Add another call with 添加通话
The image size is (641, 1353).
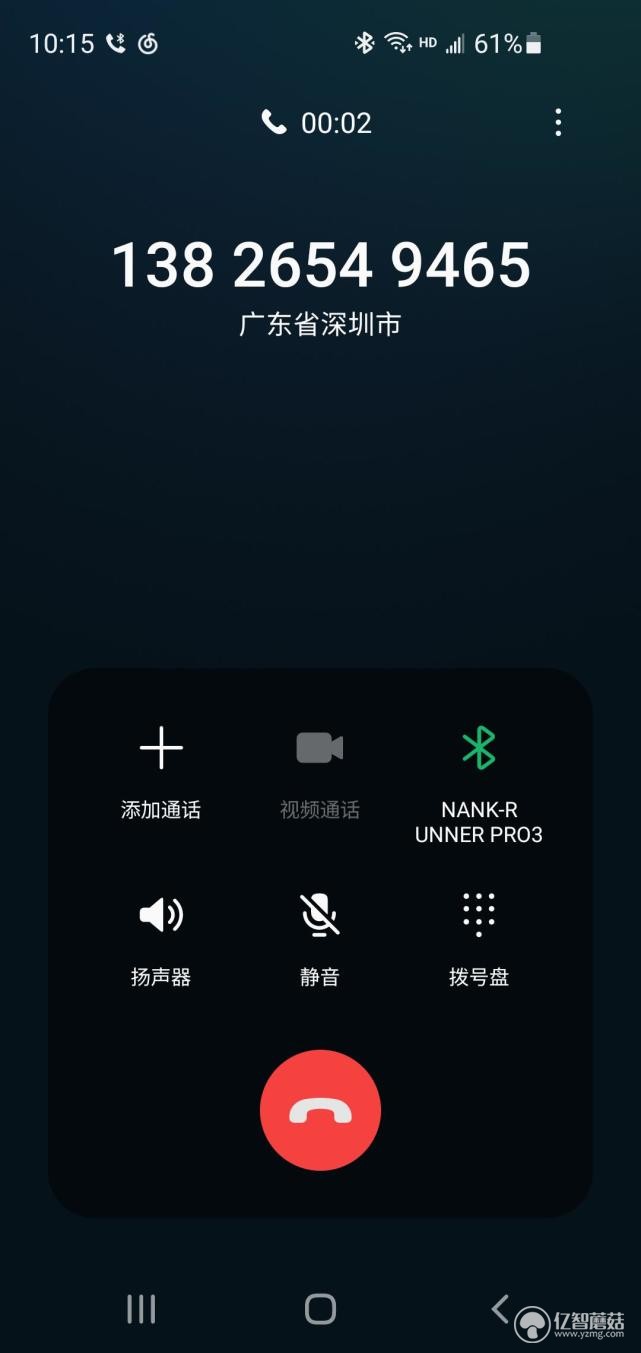click(161, 773)
